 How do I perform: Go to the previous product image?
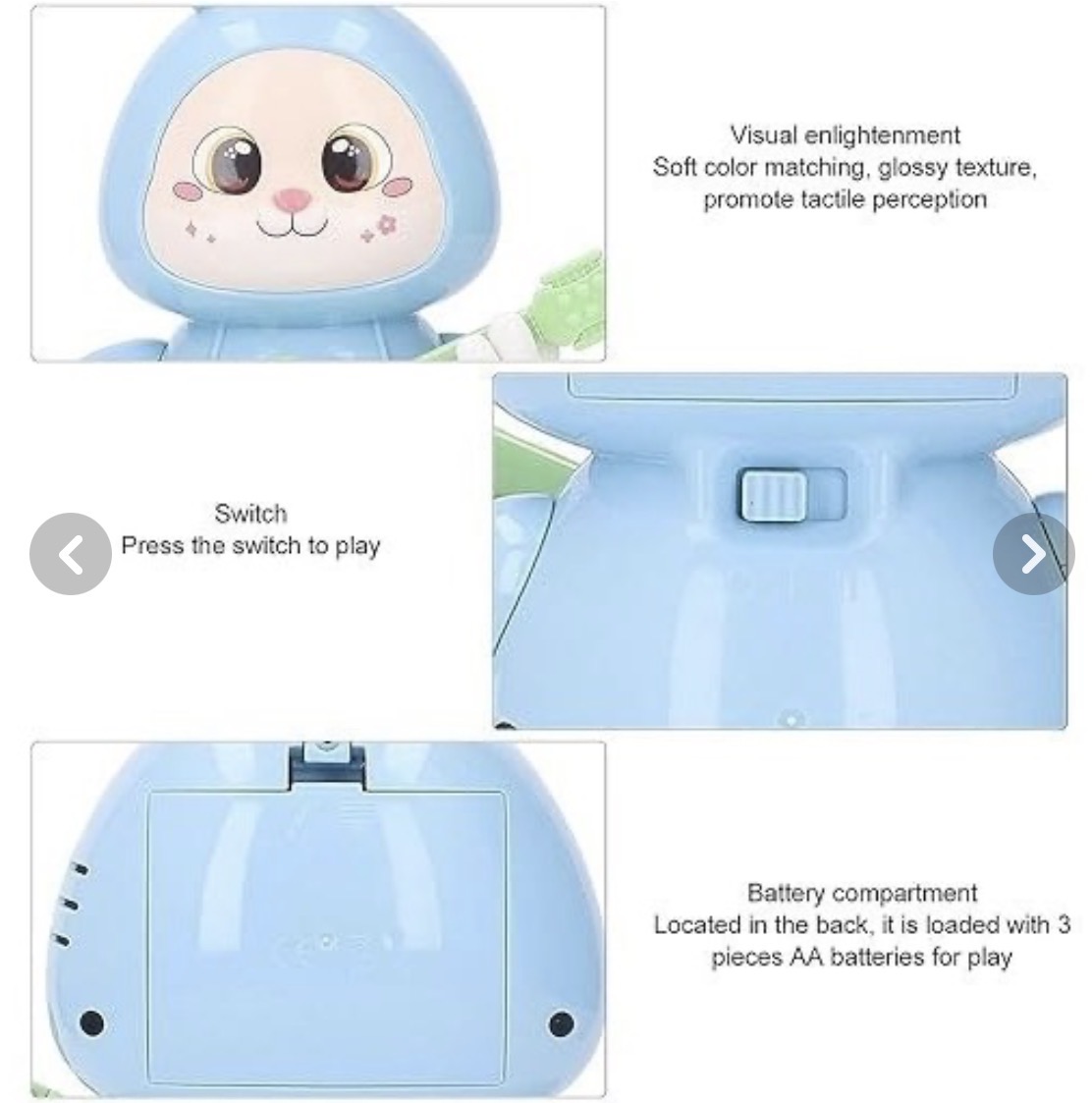(x=70, y=554)
